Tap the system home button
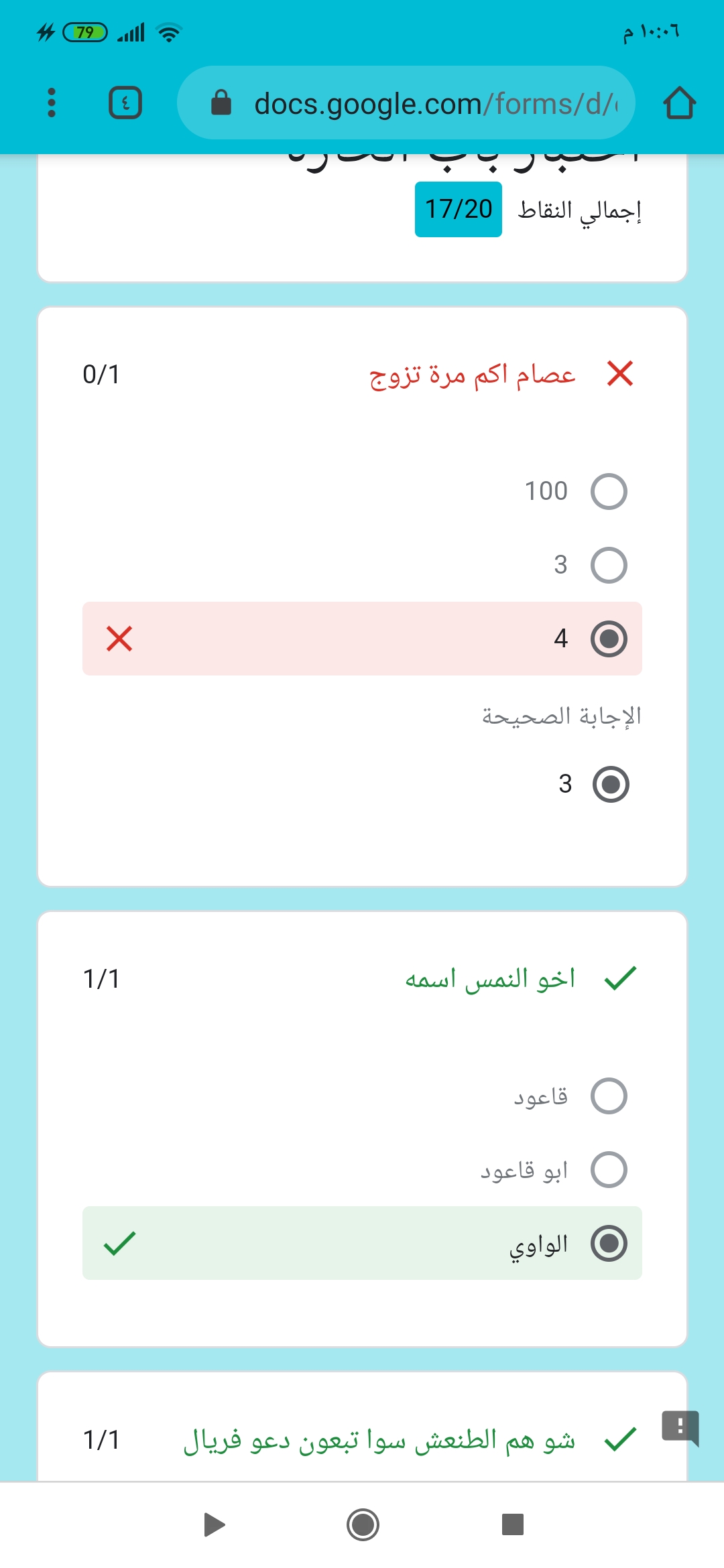Image resolution: width=724 pixels, height=1568 pixels. (x=363, y=1525)
